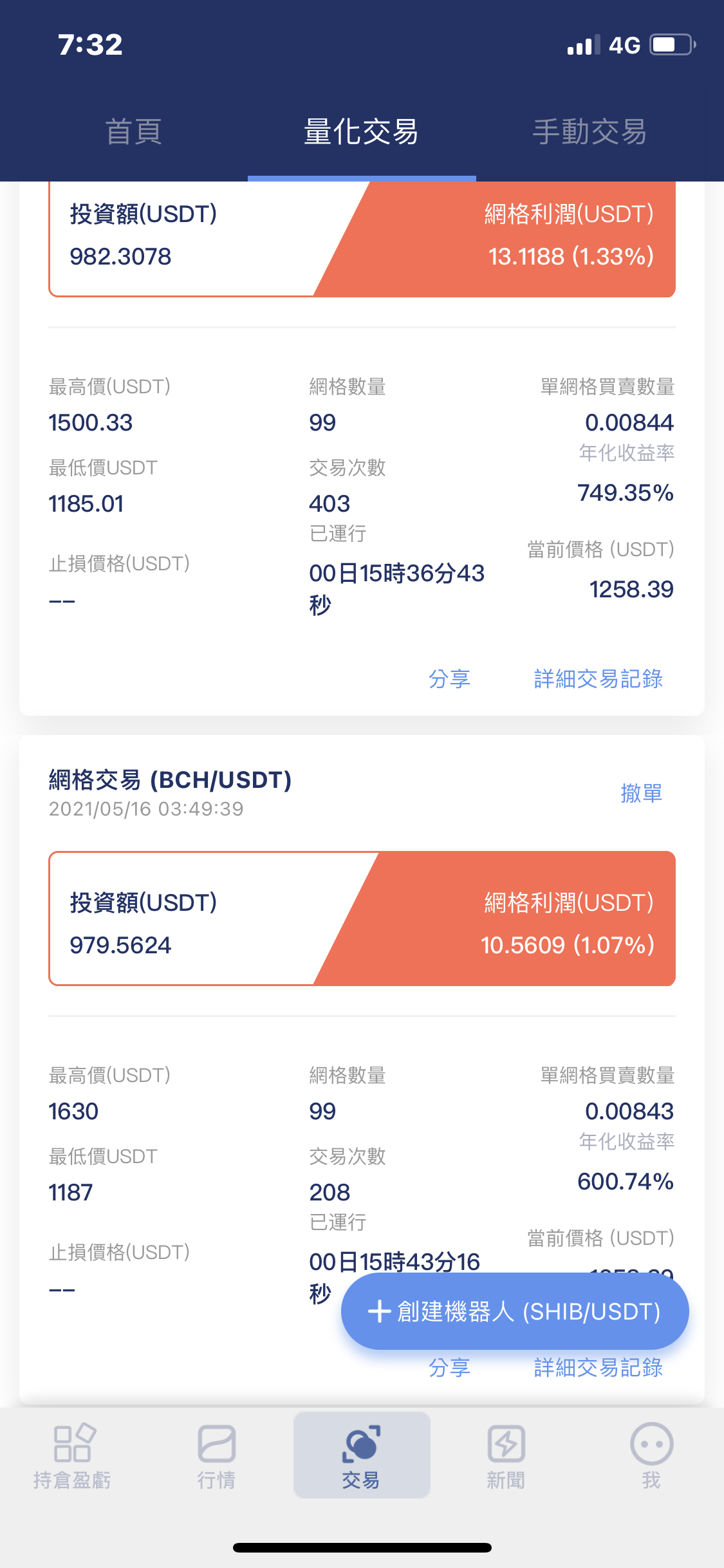This screenshot has height=1568, width=724.
Task: Switch to the 首頁 top tab
Action: tap(134, 132)
